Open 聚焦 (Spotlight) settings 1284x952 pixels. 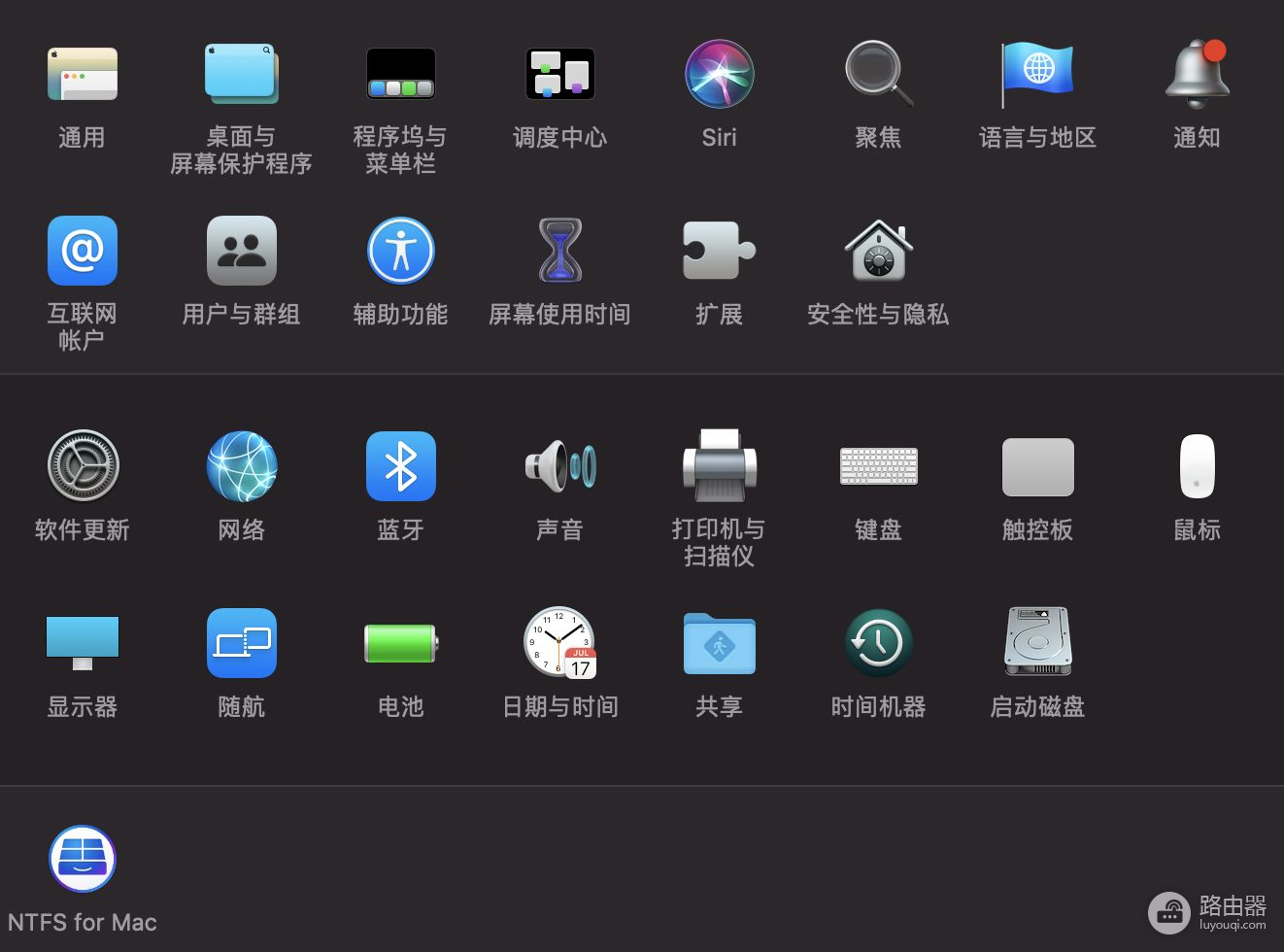click(878, 75)
